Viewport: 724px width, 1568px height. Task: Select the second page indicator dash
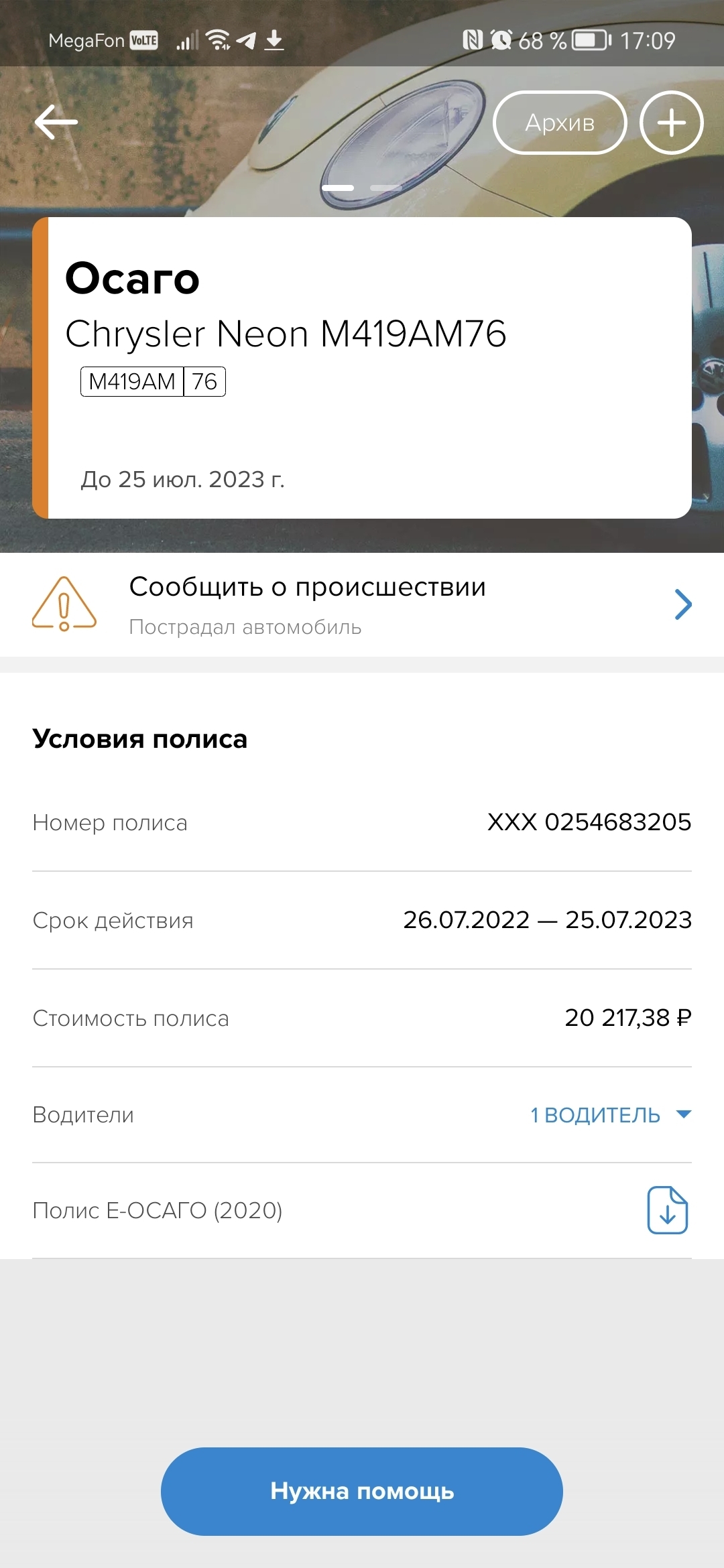(385, 188)
